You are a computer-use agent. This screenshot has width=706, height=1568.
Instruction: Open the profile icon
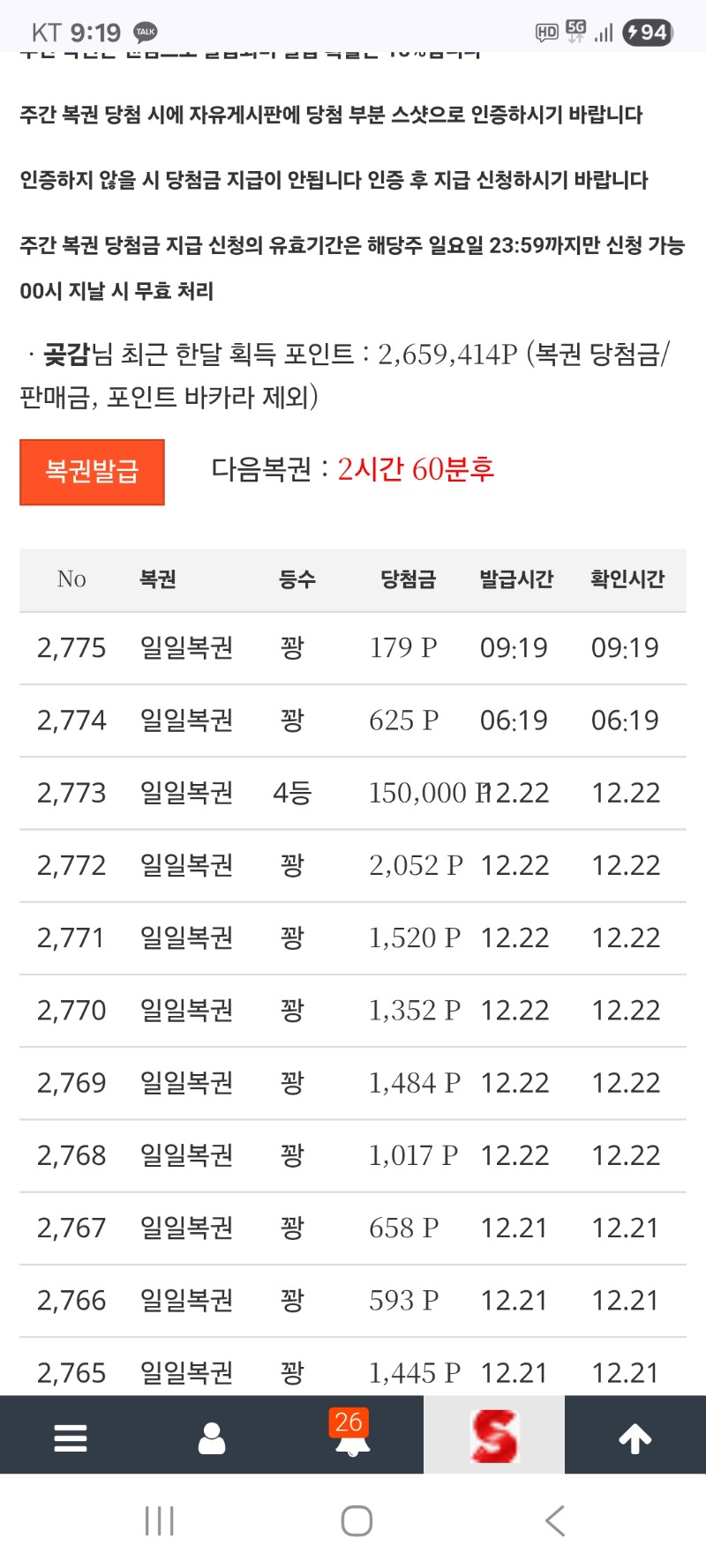(x=212, y=1437)
